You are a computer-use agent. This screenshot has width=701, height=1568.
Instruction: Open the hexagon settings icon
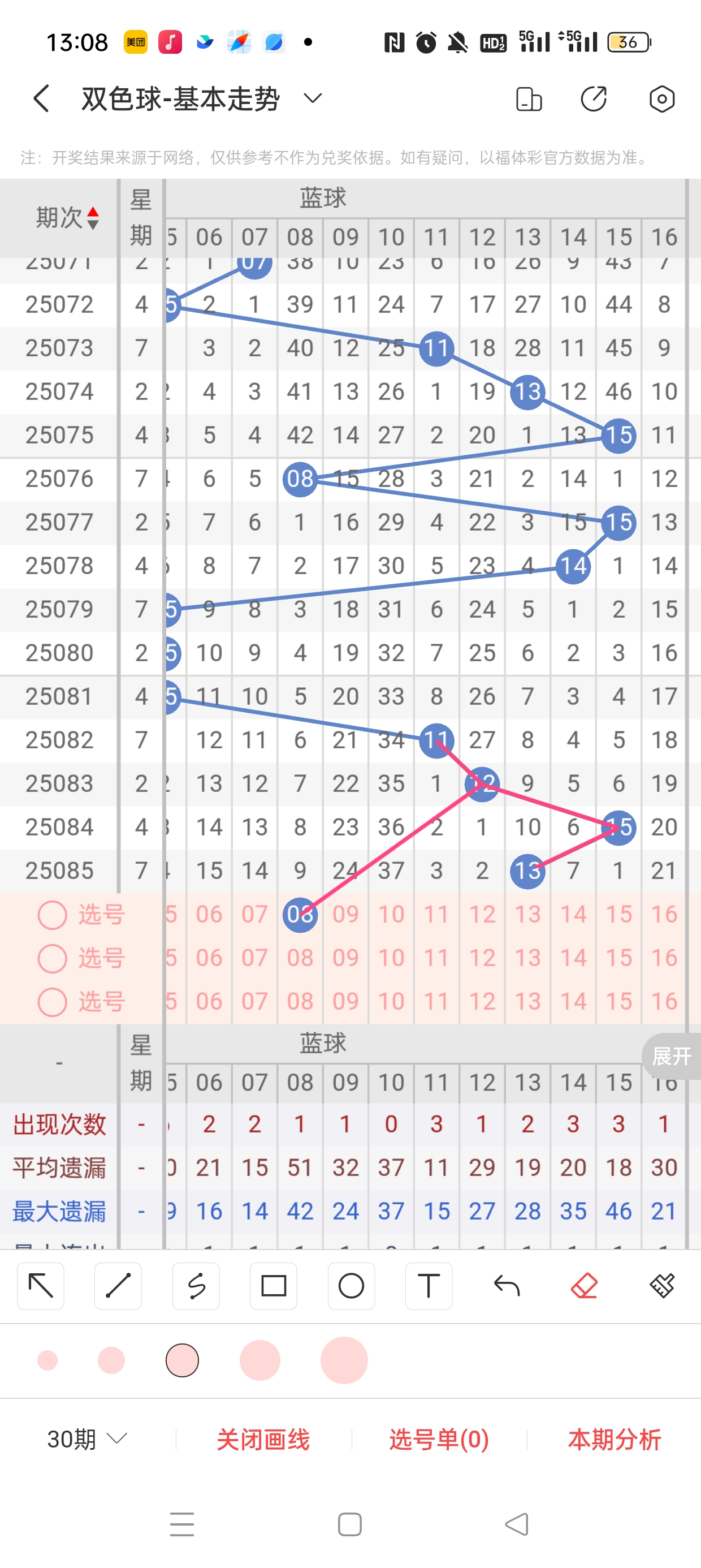pos(661,98)
